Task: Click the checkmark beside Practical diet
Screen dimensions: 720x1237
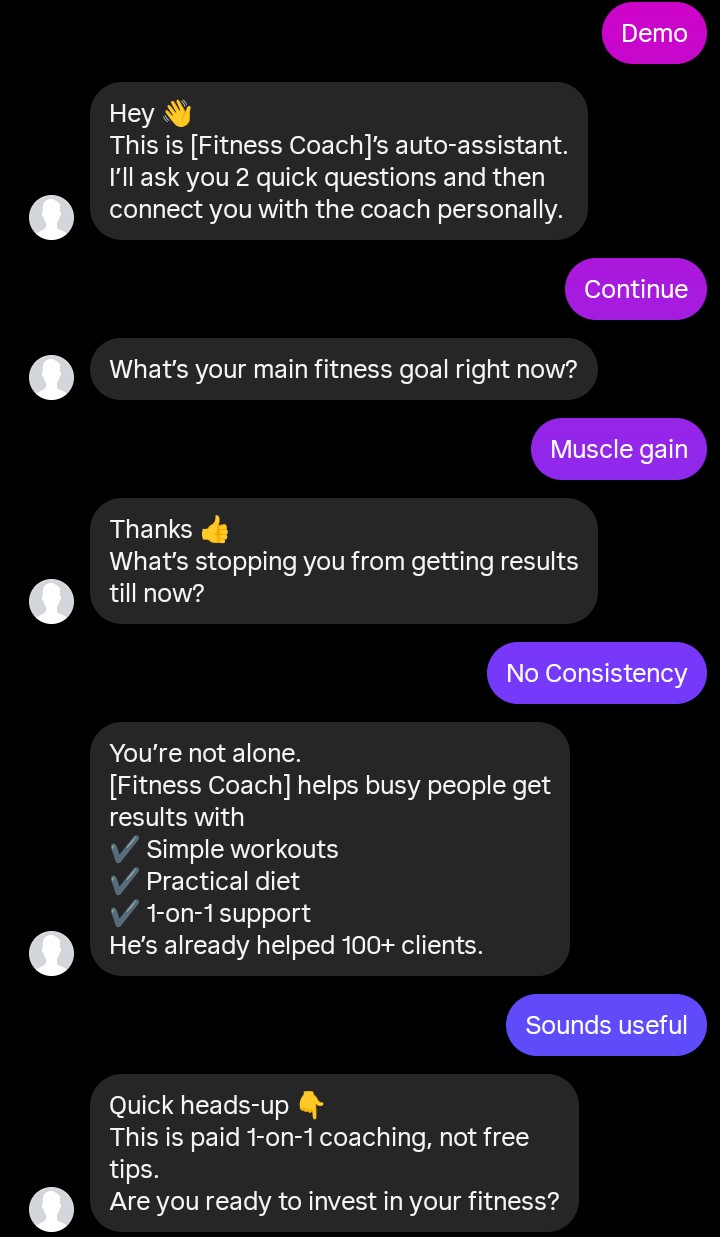Action: click(x=126, y=881)
